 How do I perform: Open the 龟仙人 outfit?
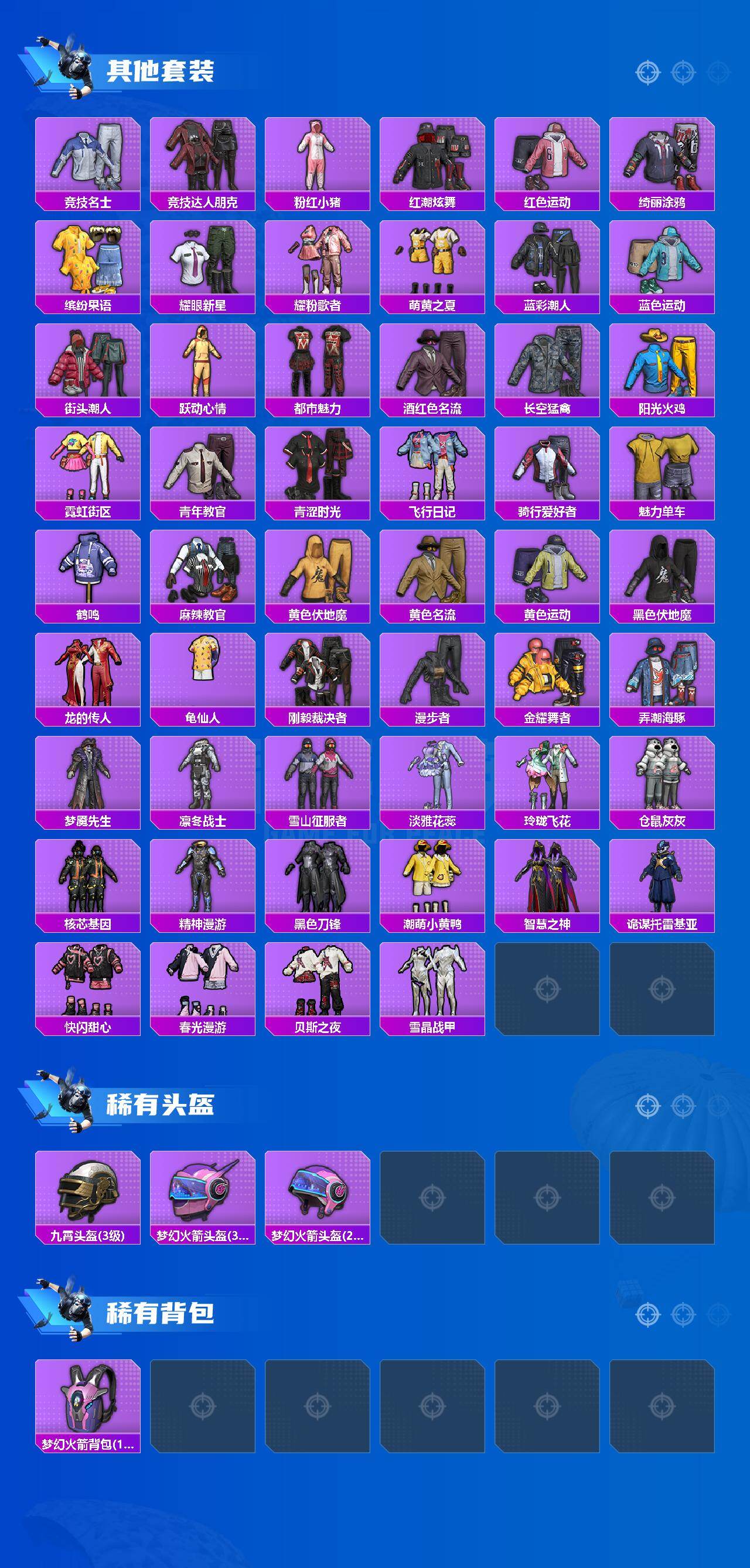pos(203,677)
